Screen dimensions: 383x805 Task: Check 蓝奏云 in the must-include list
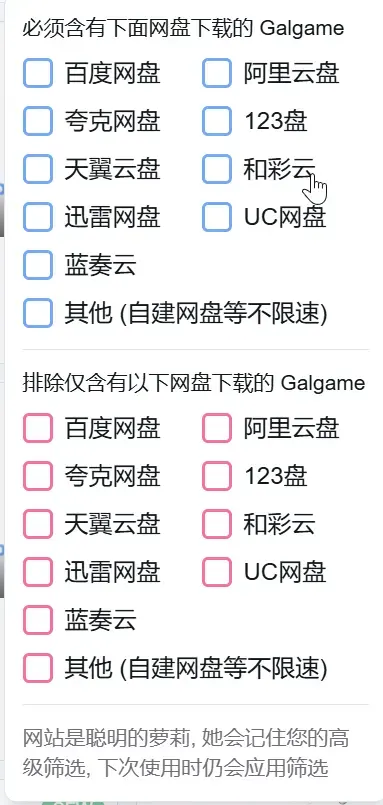click(38, 265)
